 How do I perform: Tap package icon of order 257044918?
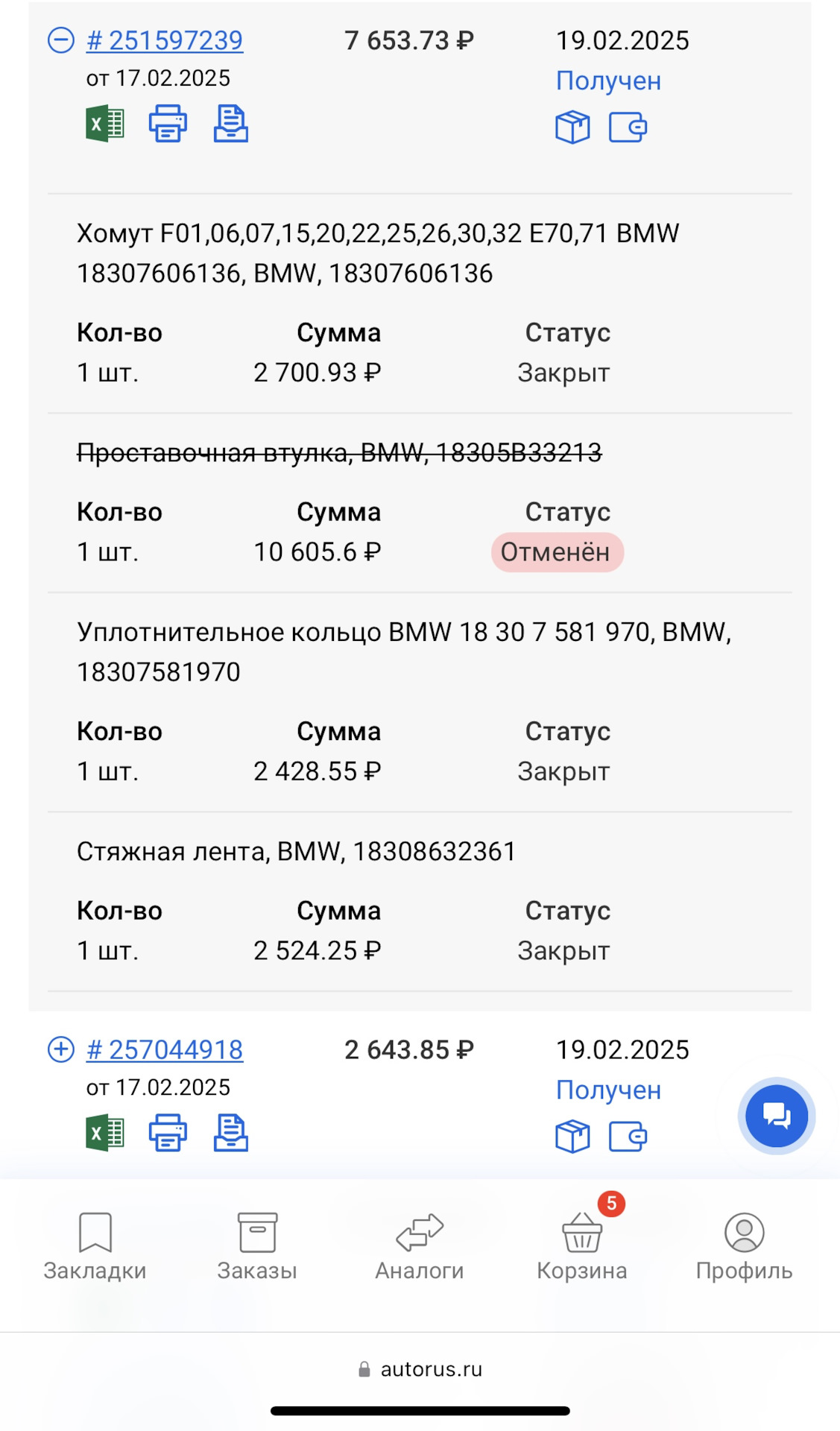(572, 1137)
